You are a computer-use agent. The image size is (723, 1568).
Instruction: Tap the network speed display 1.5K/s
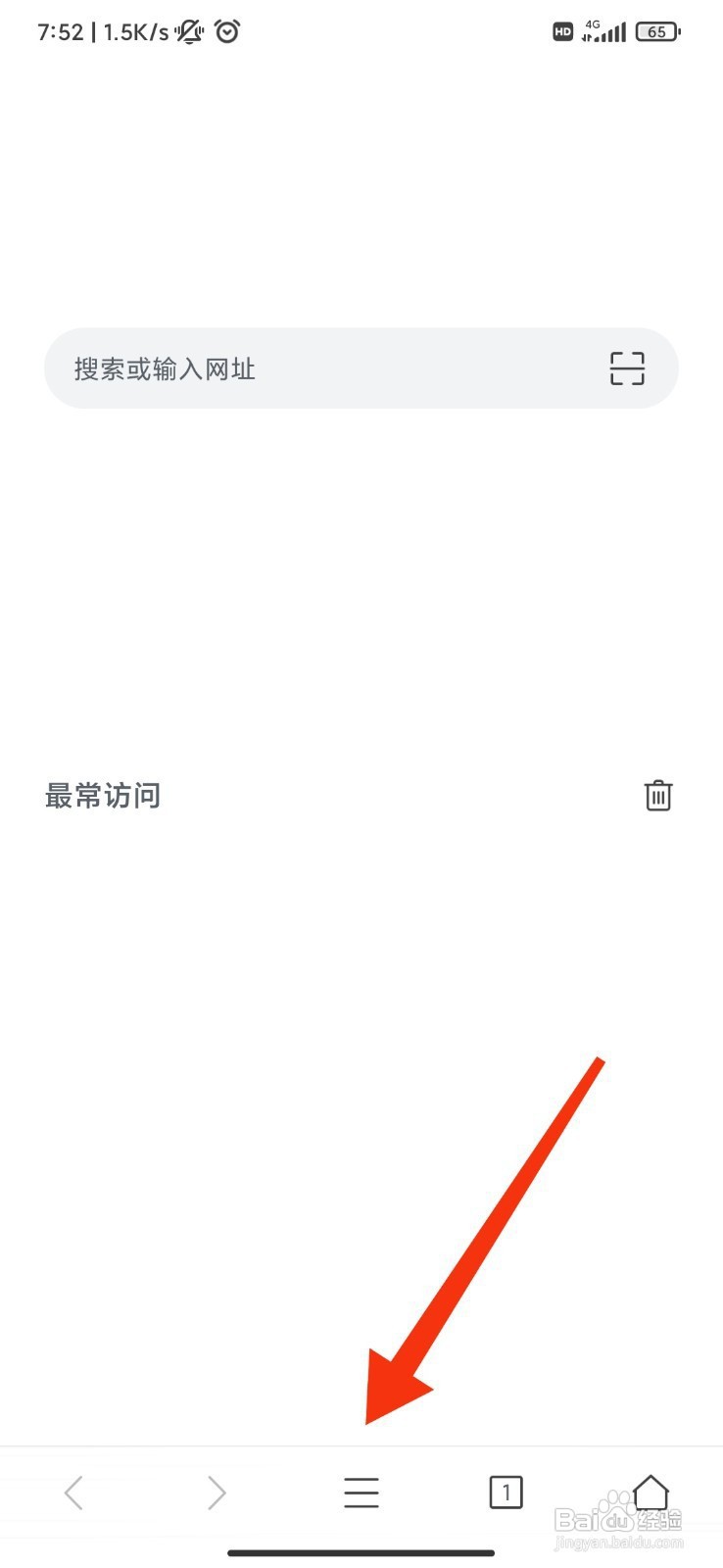134,30
